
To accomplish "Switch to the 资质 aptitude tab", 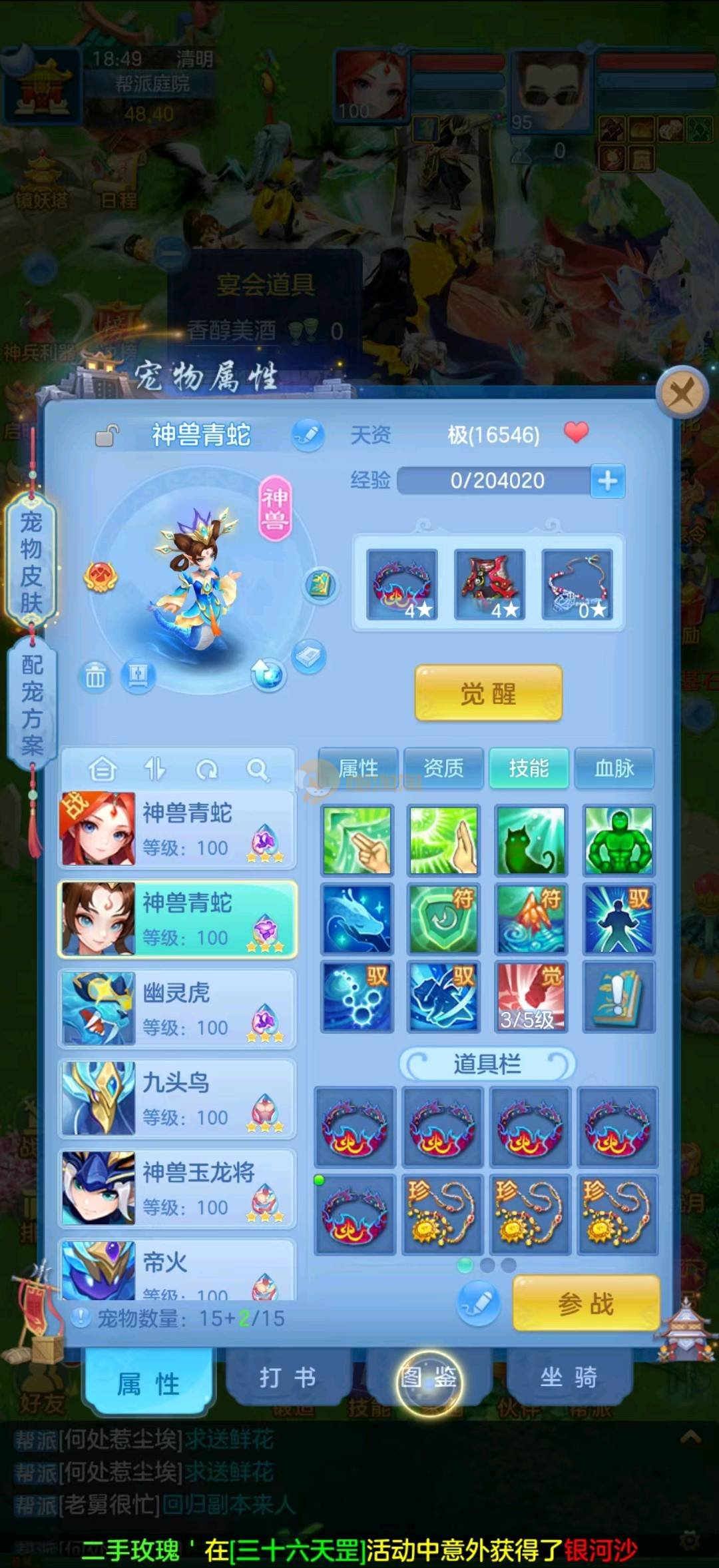I will point(443,768).
